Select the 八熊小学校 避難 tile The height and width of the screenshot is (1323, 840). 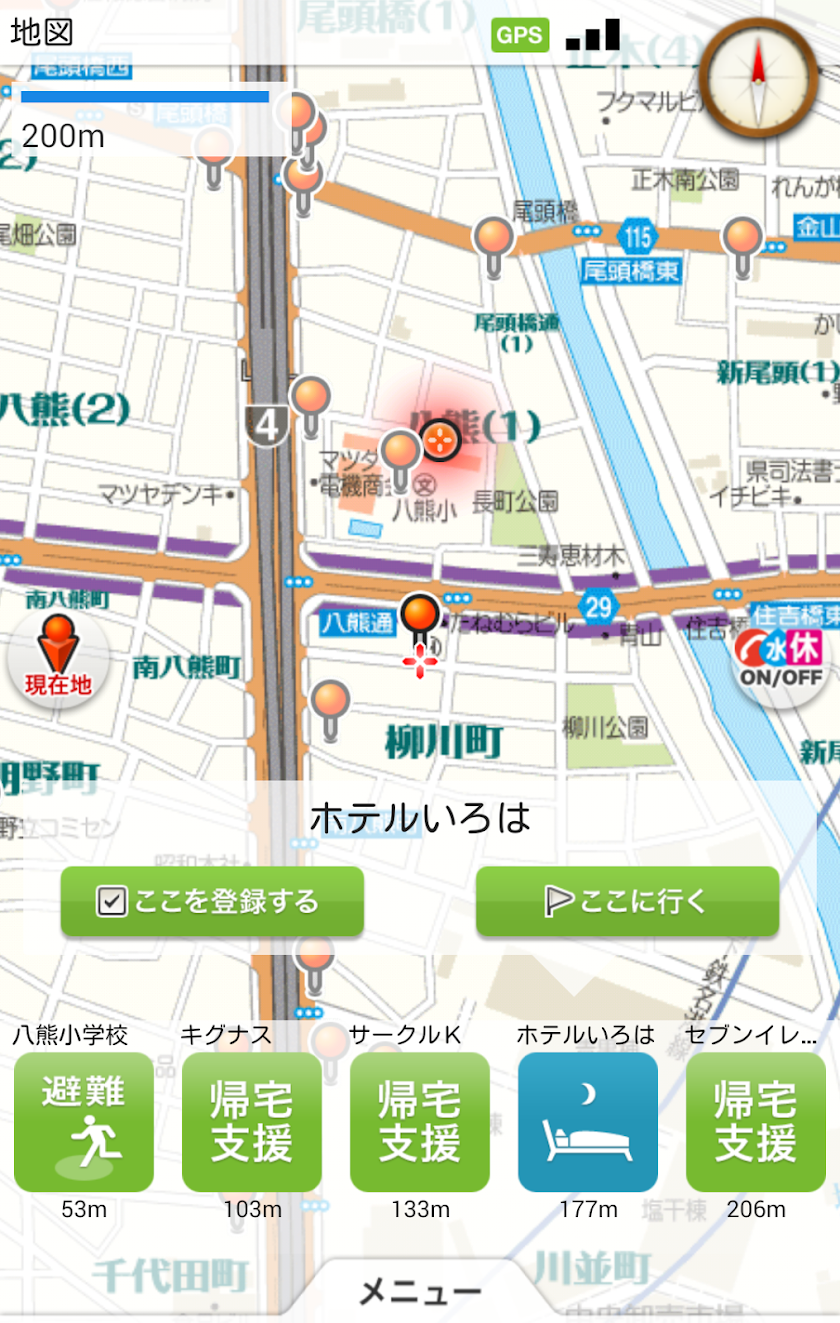coord(84,1121)
